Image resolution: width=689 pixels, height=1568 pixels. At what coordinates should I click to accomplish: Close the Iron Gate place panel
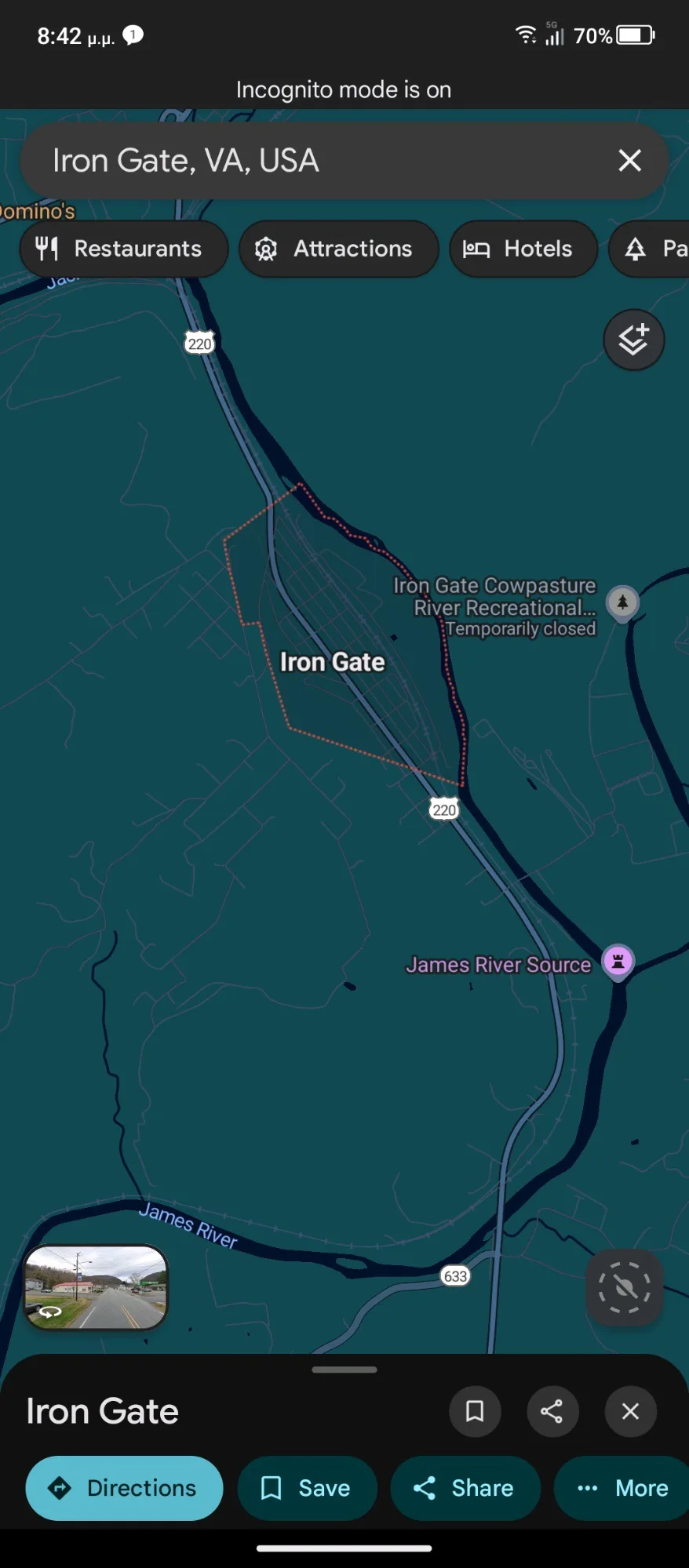click(x=630, y=1411)
